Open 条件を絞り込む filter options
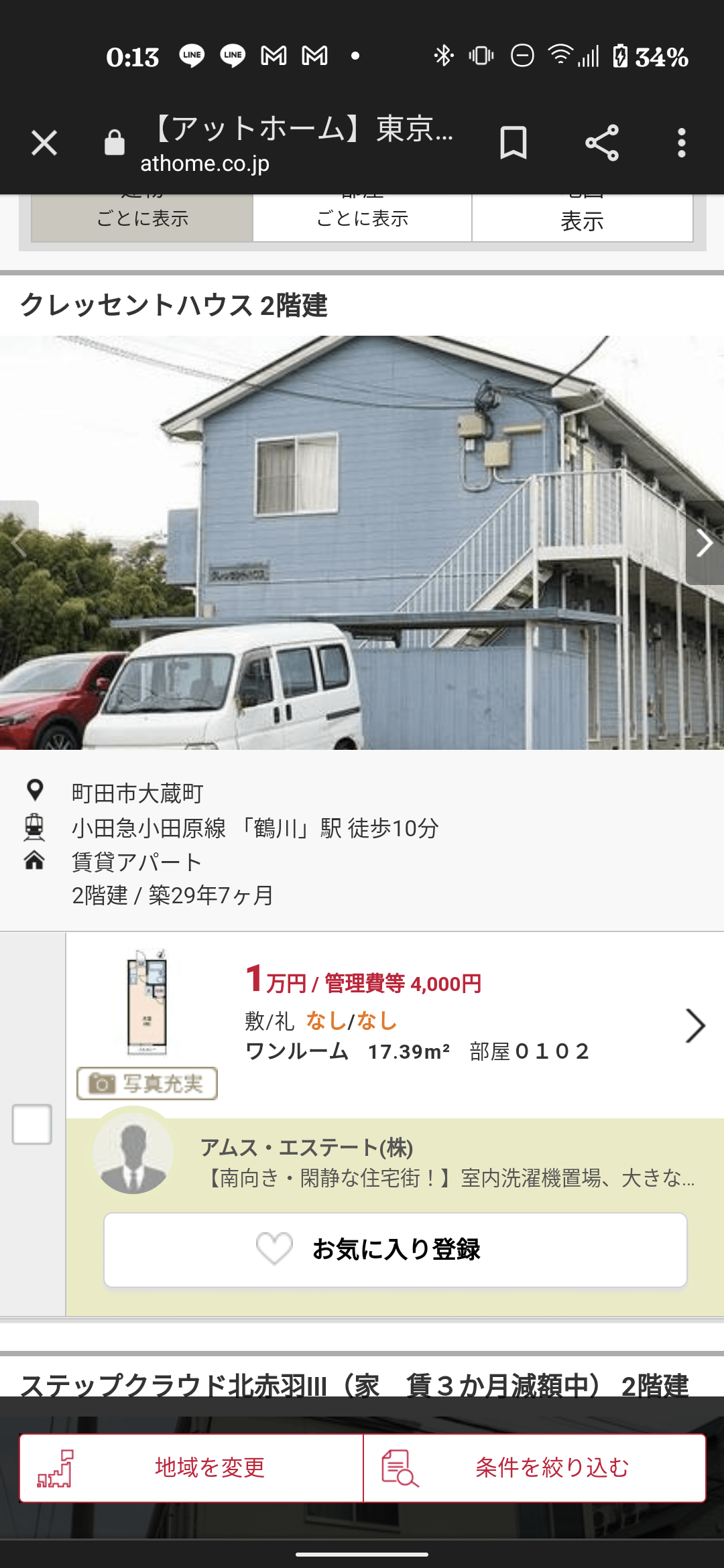The image size is (724, 1568). 534,1467
